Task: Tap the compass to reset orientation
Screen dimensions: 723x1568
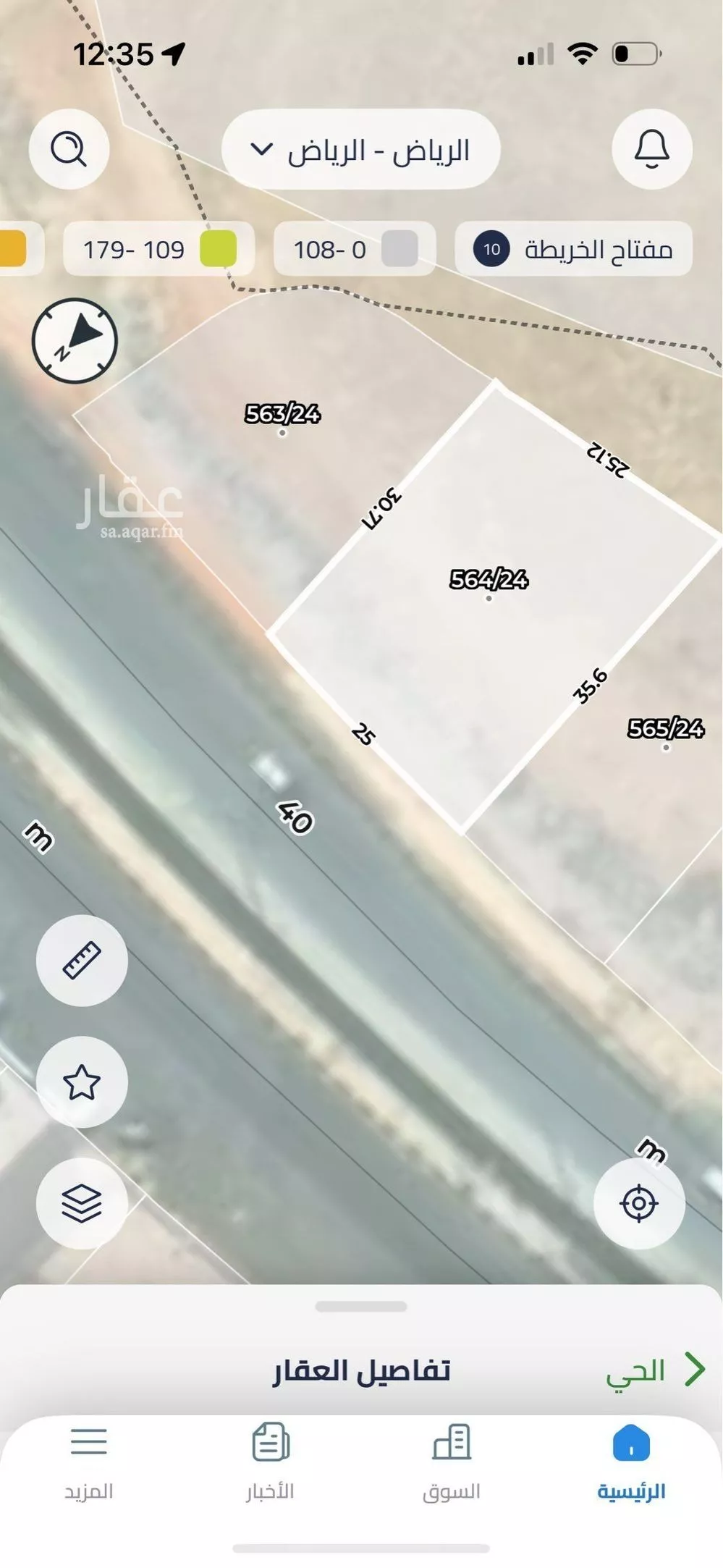Action: click(75, 340)
